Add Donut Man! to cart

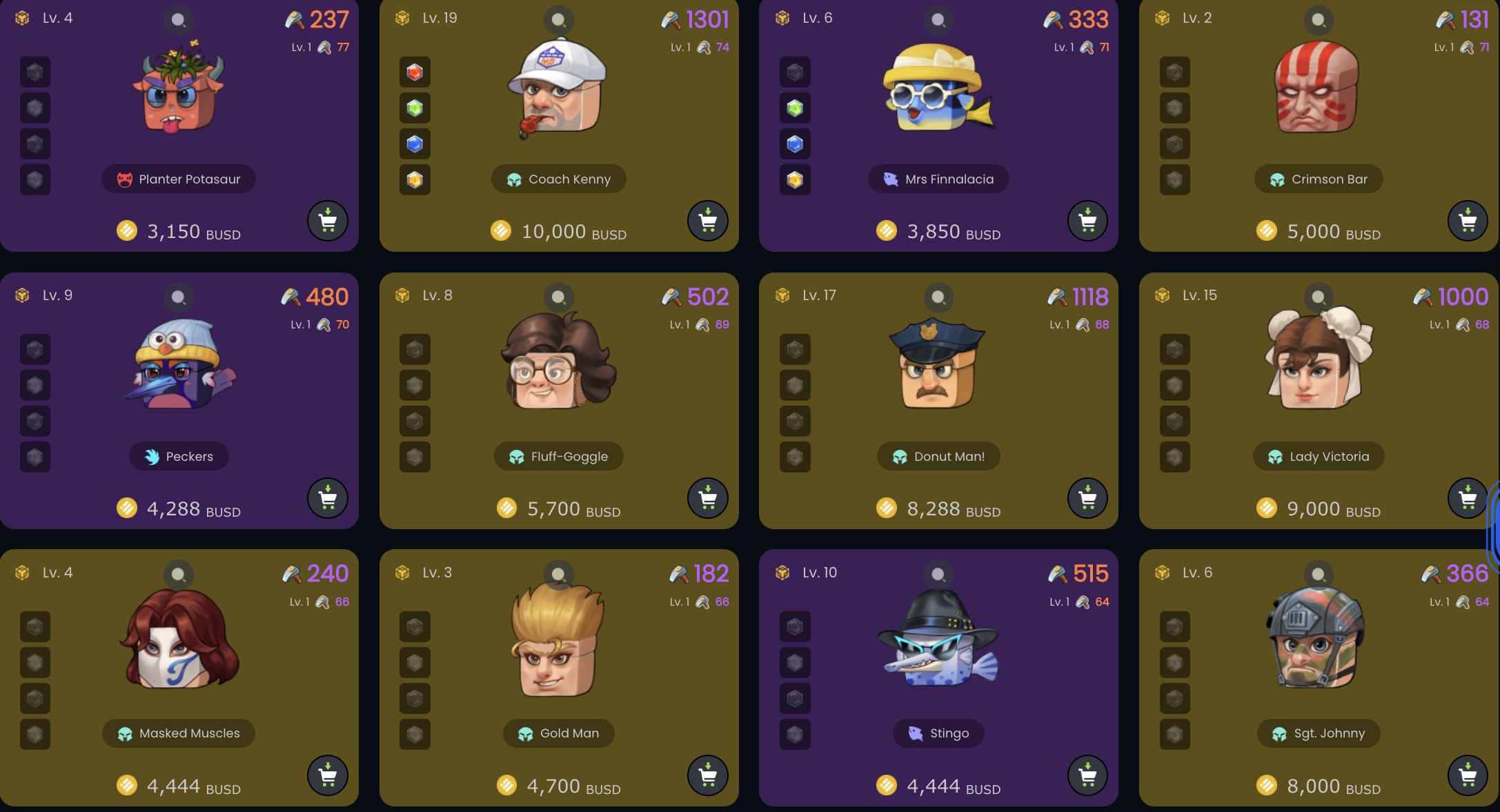[1087, 498]
